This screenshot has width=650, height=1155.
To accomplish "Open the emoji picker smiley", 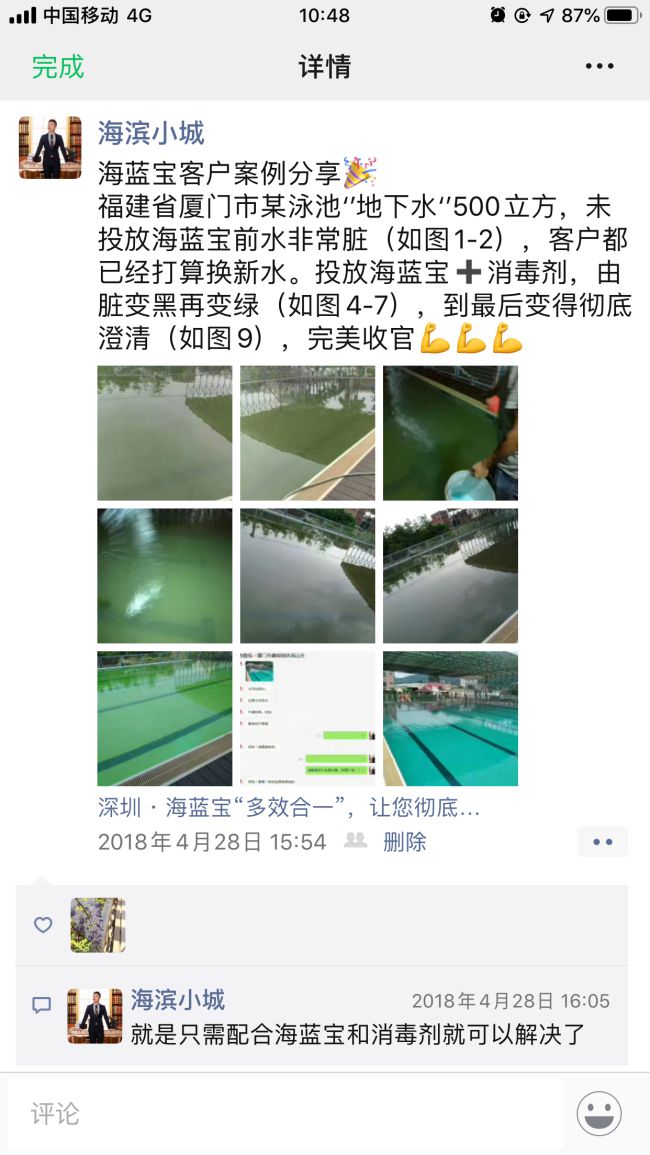I will (599, 1114).
